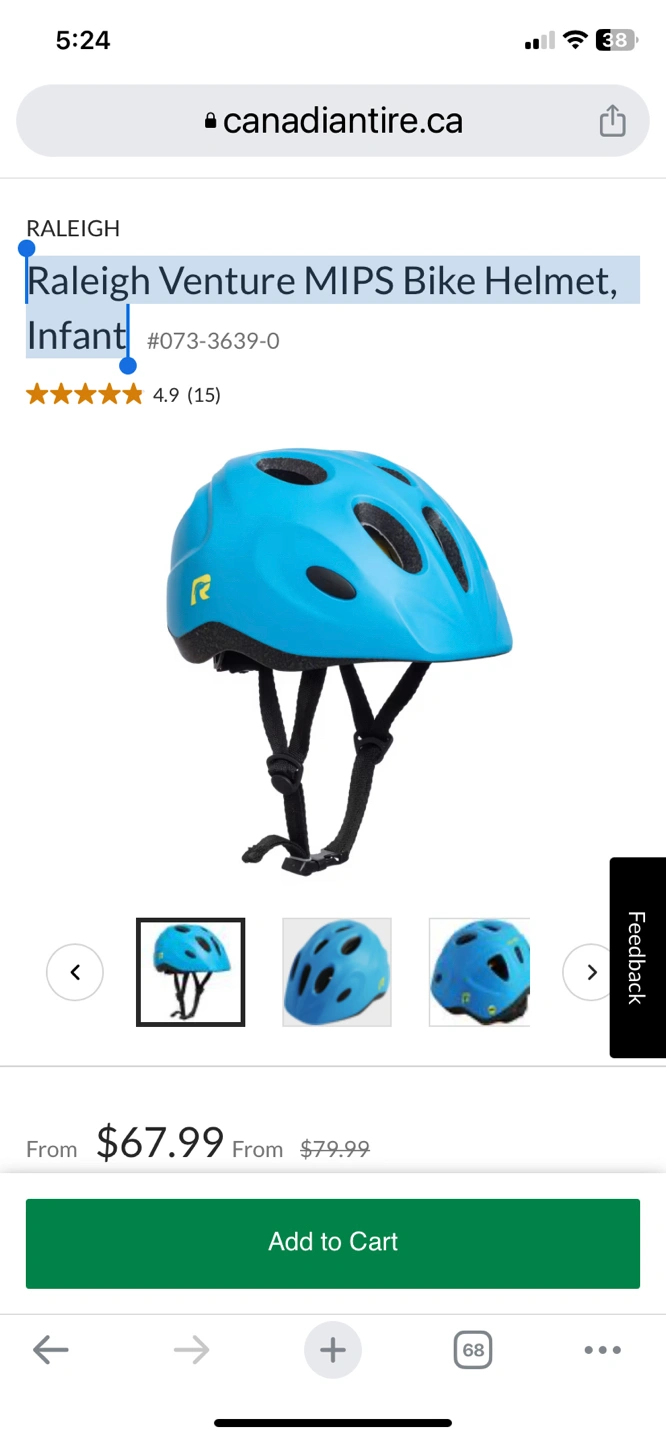Add the helmet to cart

[333, 1243]
